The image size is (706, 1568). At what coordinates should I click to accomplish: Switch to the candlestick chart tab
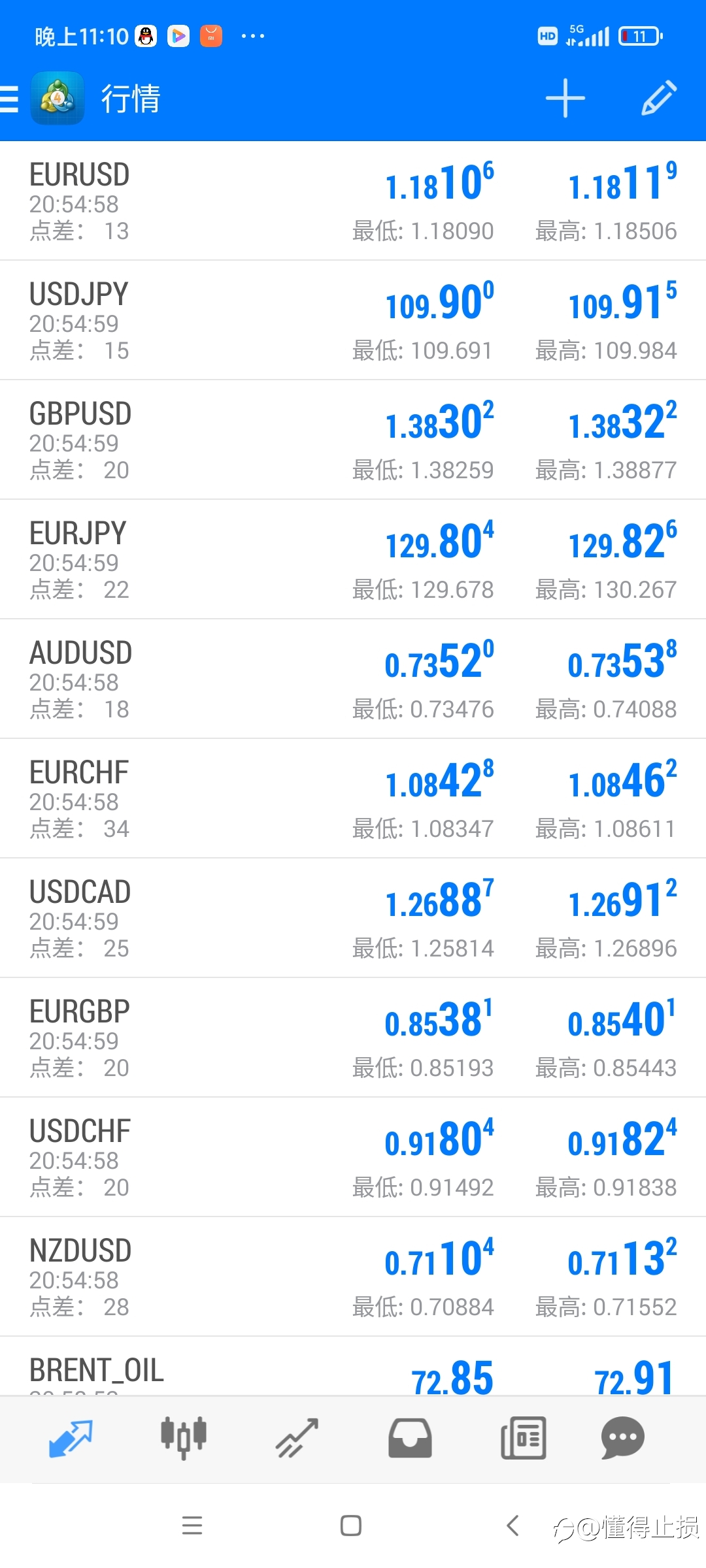(184, 1438)
